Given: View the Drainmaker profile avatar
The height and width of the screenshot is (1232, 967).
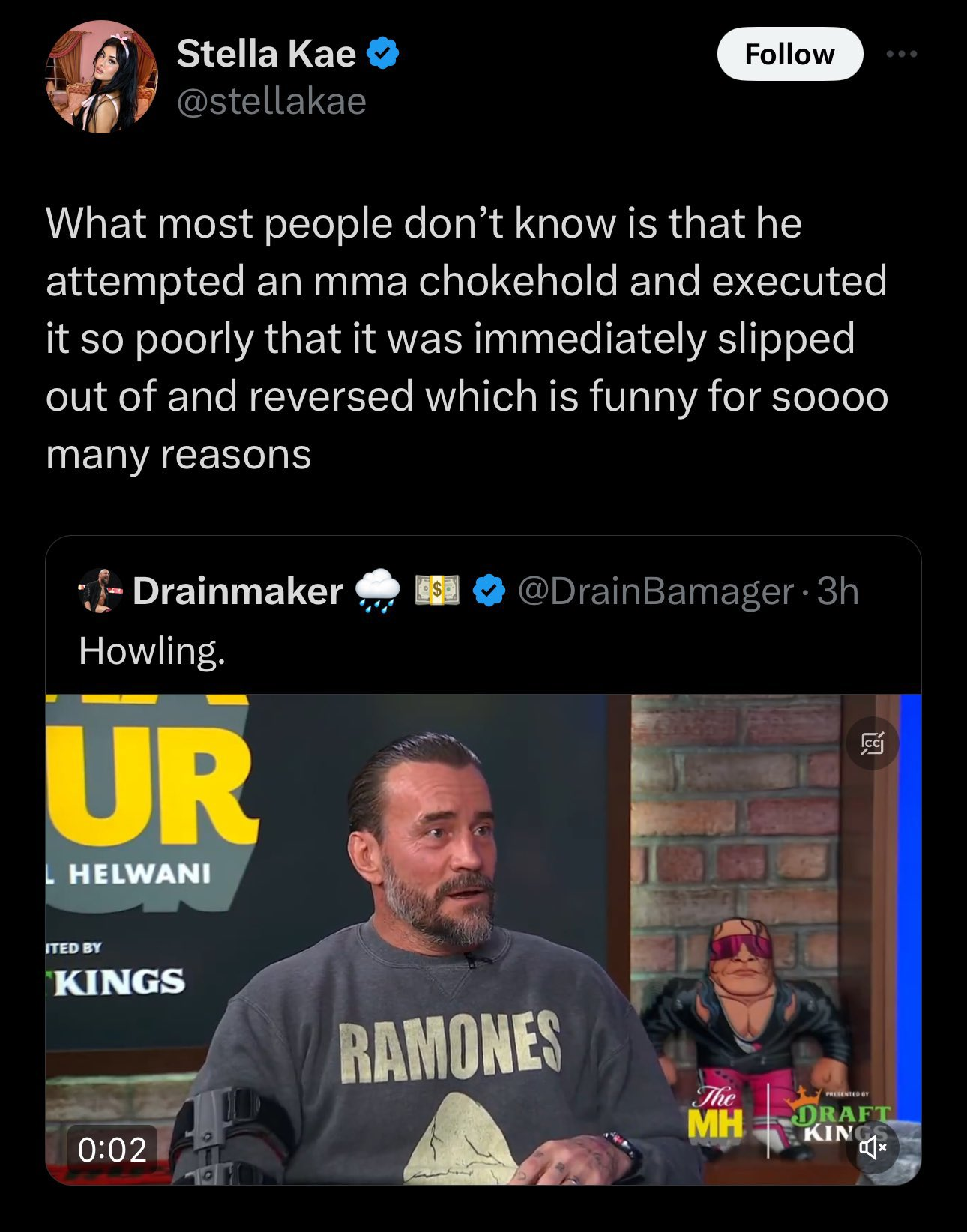Looking at the screenshot, I should click(100, 591).
